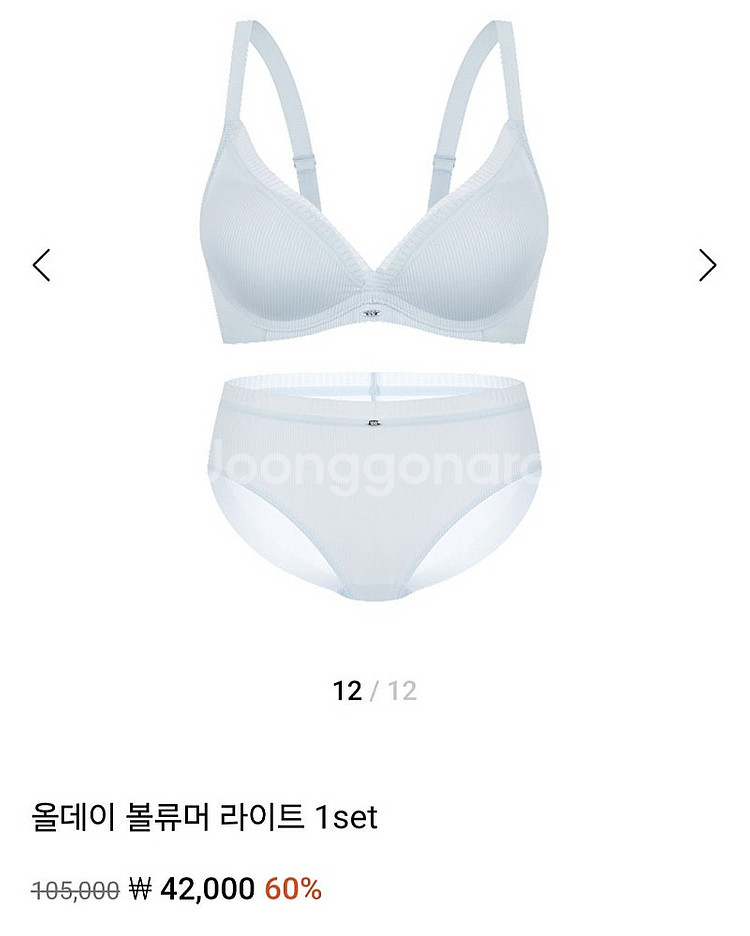Show the next product image
Screen dimensions: 750x936
point(707,265)
